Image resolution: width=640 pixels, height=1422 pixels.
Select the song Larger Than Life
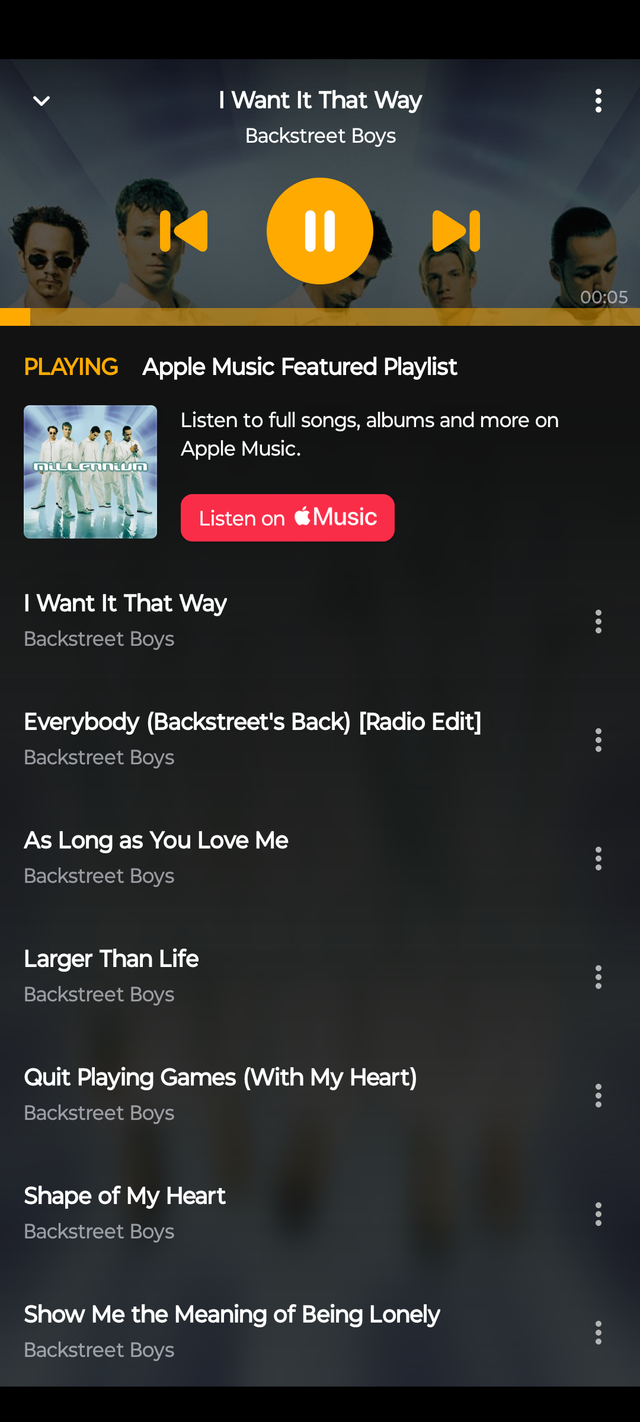point(112,975)
